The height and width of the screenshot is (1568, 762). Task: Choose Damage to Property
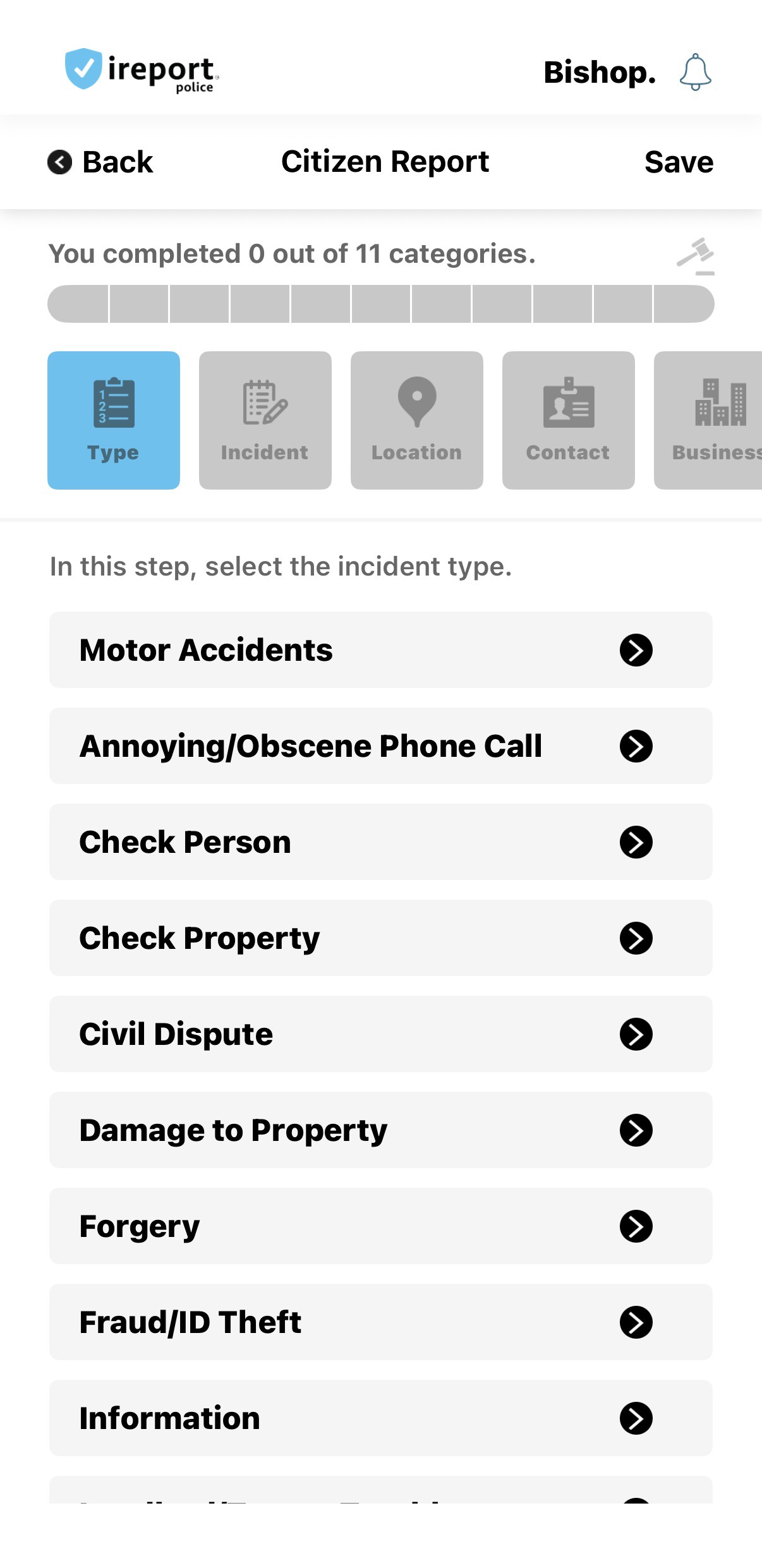381,1130
